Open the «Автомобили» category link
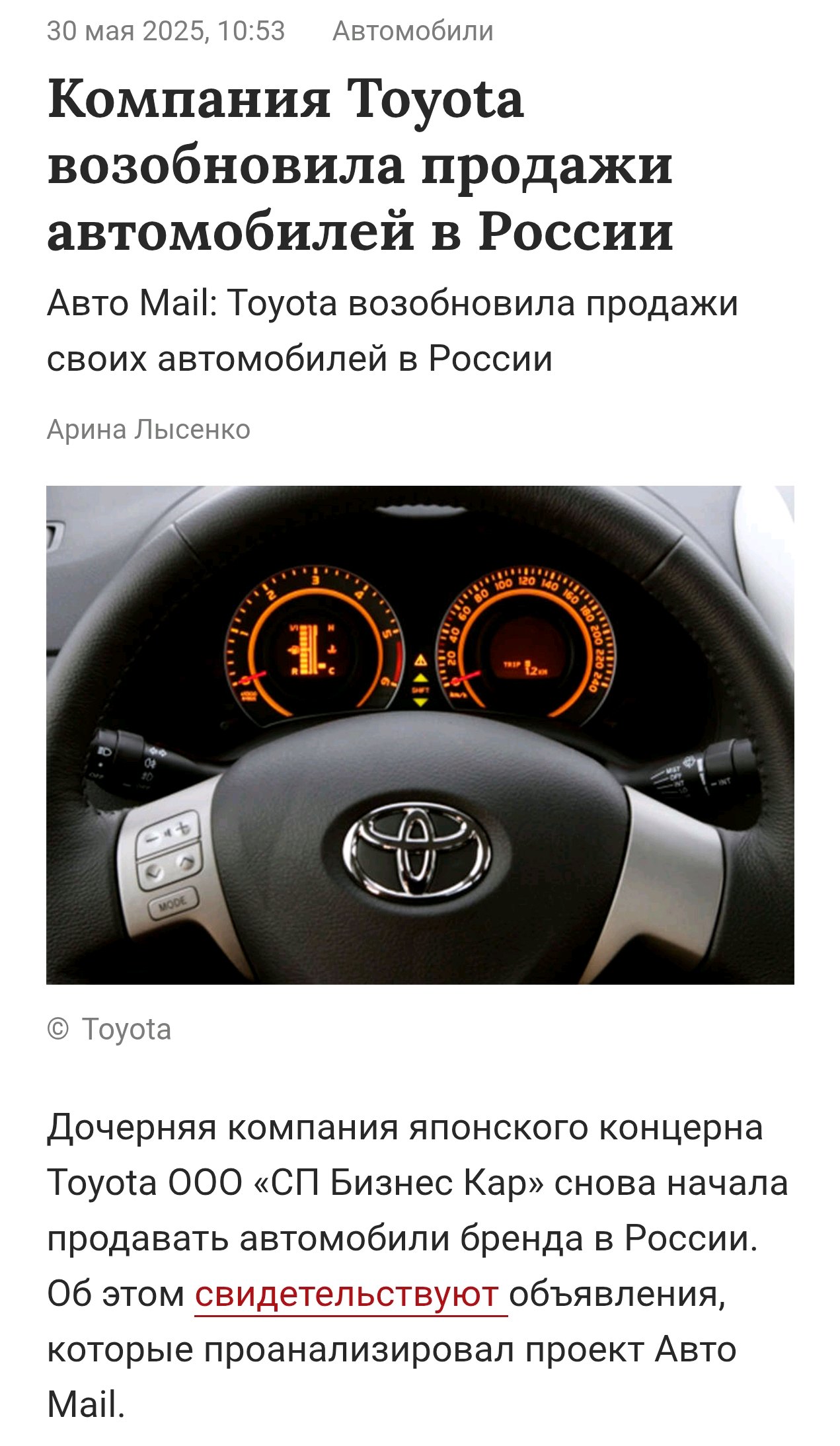Image resolution: width=840 pixels, height=1446 pixels. pyautogui.click(x=413, y=31)
